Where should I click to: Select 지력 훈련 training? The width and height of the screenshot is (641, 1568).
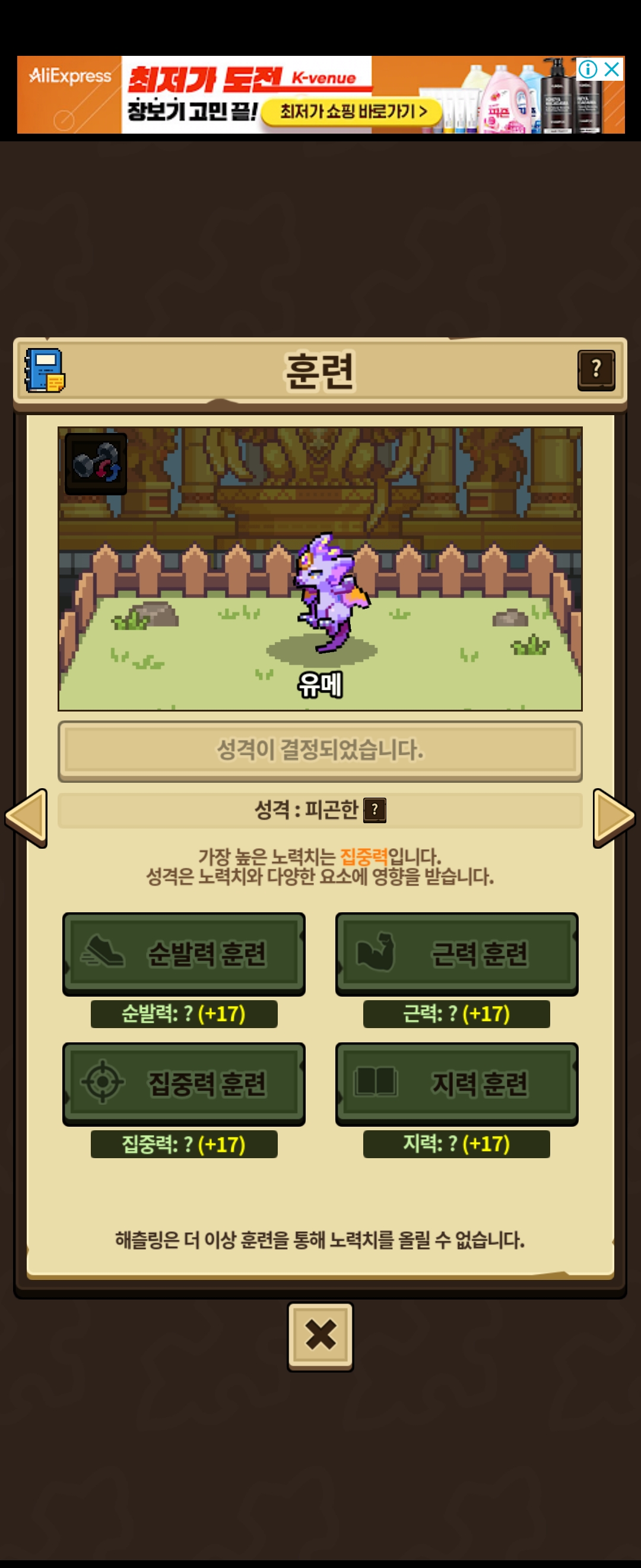(456, 1083)
